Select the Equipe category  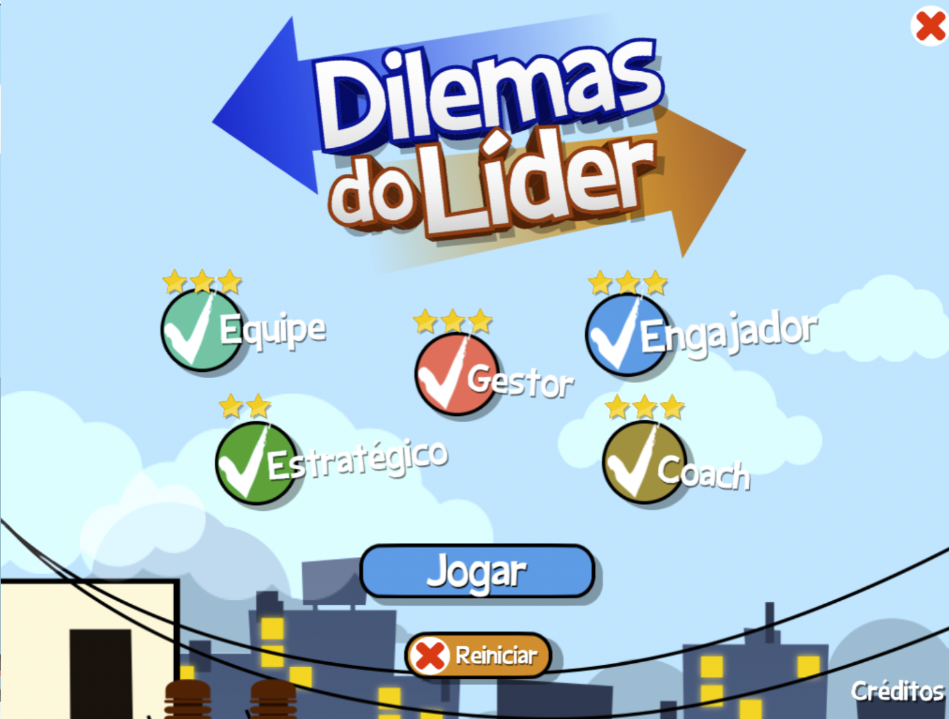coord(203,331)
